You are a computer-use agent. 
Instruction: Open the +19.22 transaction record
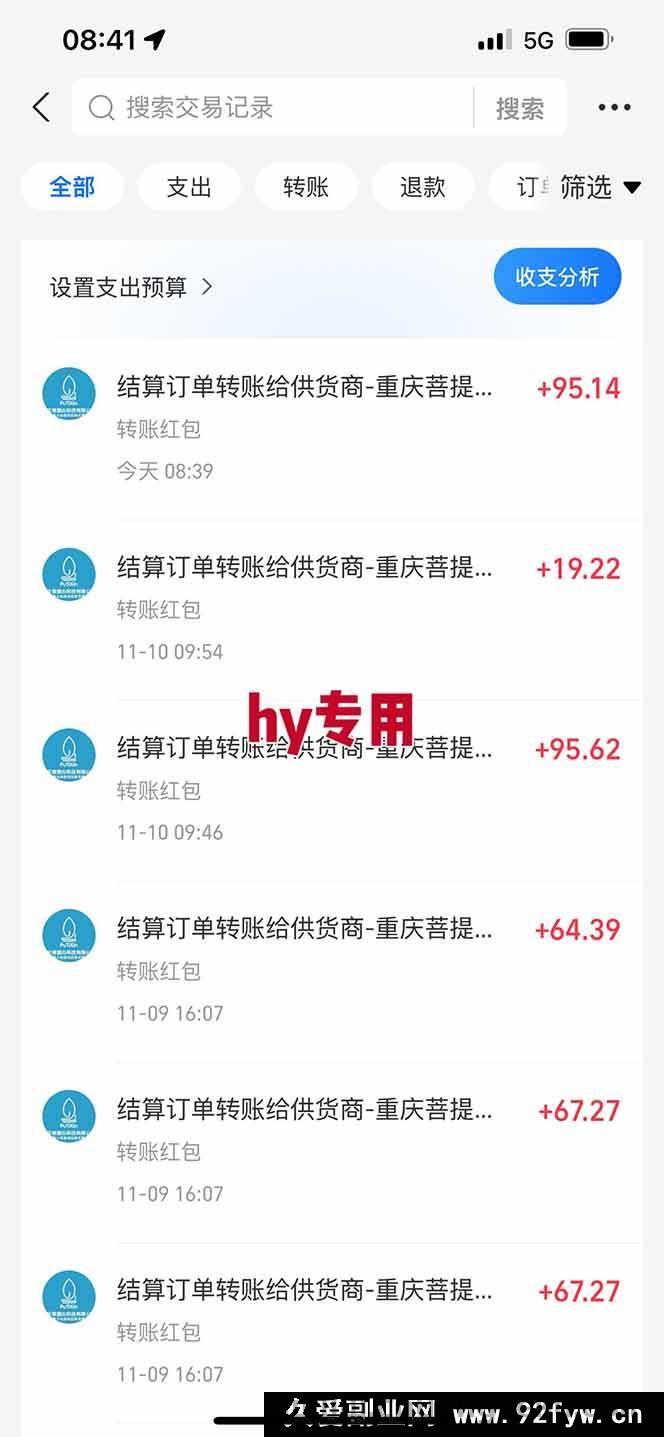pyautogui.click(x=330, y=608)
